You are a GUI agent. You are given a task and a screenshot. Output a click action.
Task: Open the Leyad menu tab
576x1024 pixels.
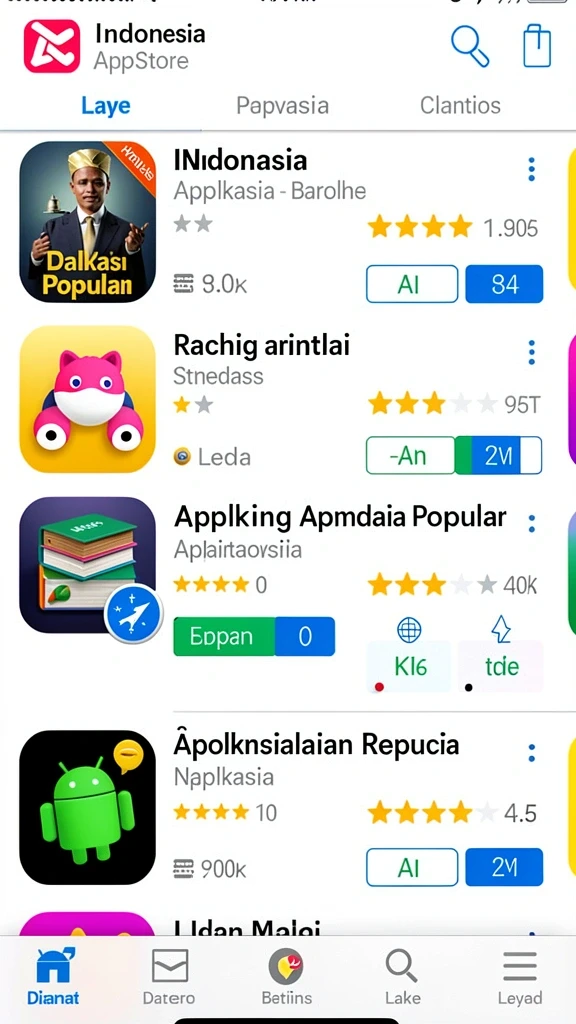(x=520, y=978)
